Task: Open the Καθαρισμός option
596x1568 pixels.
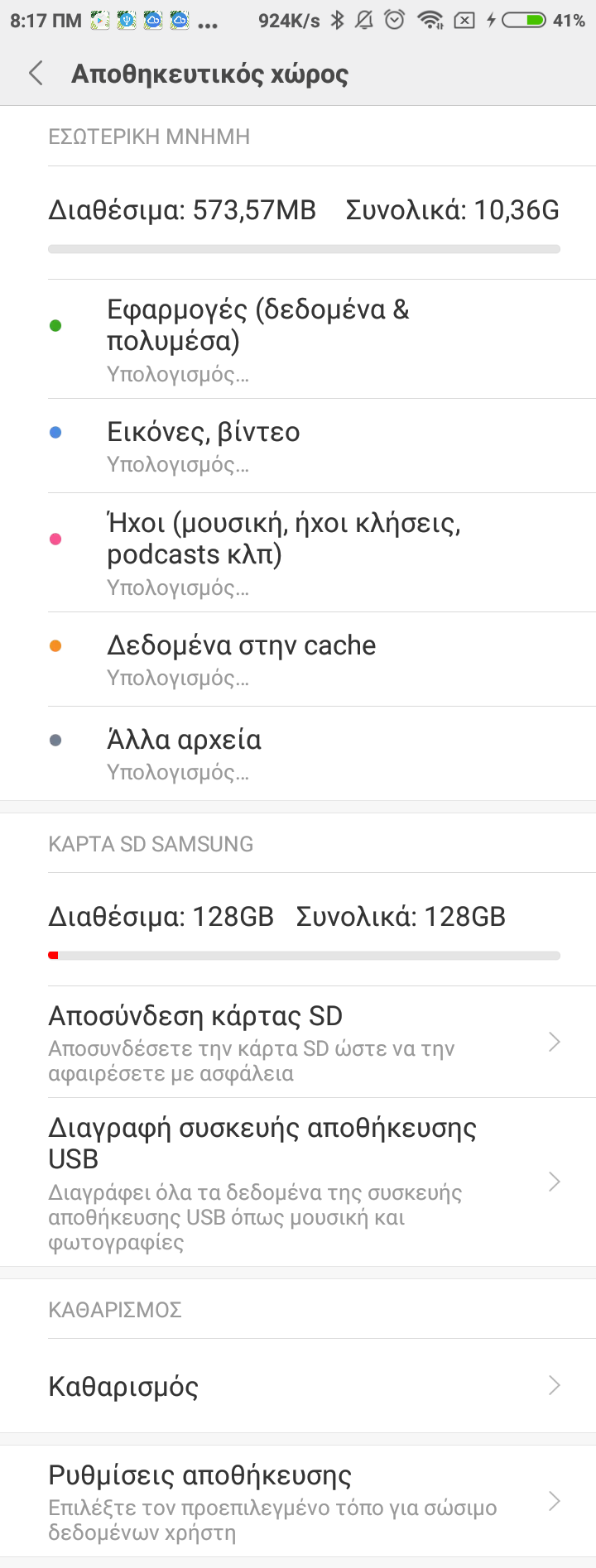Action: [298, 1386]
